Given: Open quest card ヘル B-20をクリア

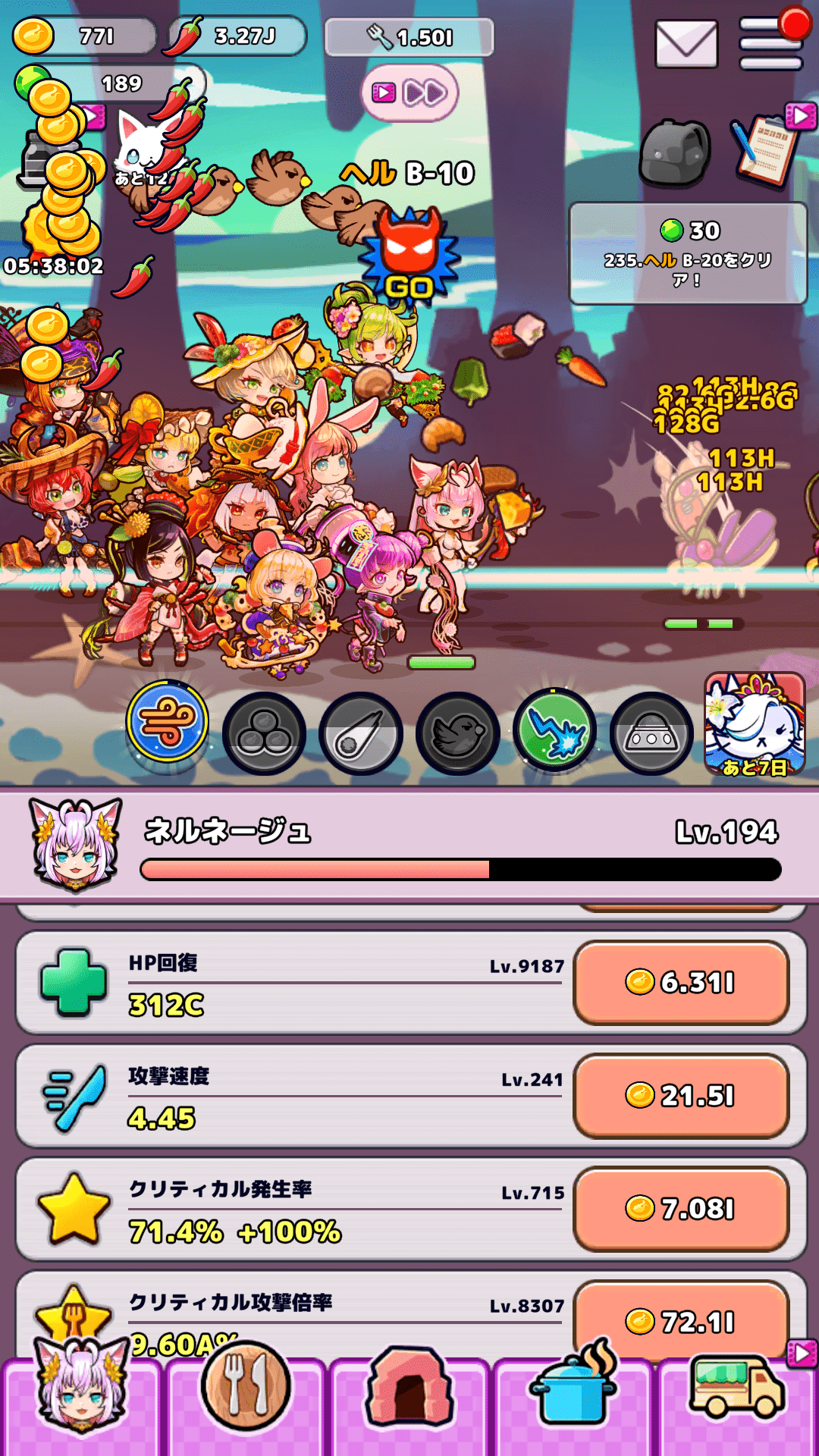Looking at the screenshot, I should (688, 253).
